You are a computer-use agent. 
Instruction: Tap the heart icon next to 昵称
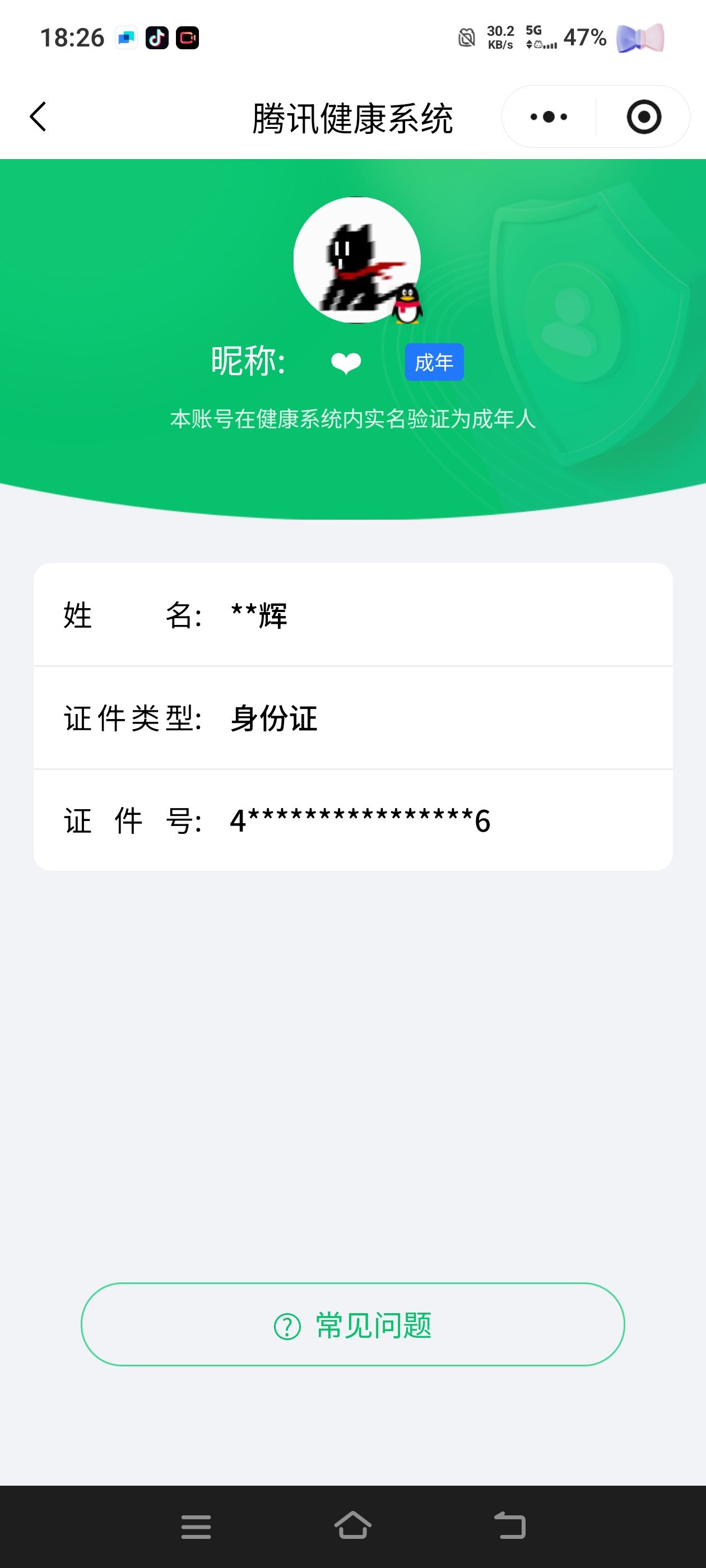pos(345,362)
